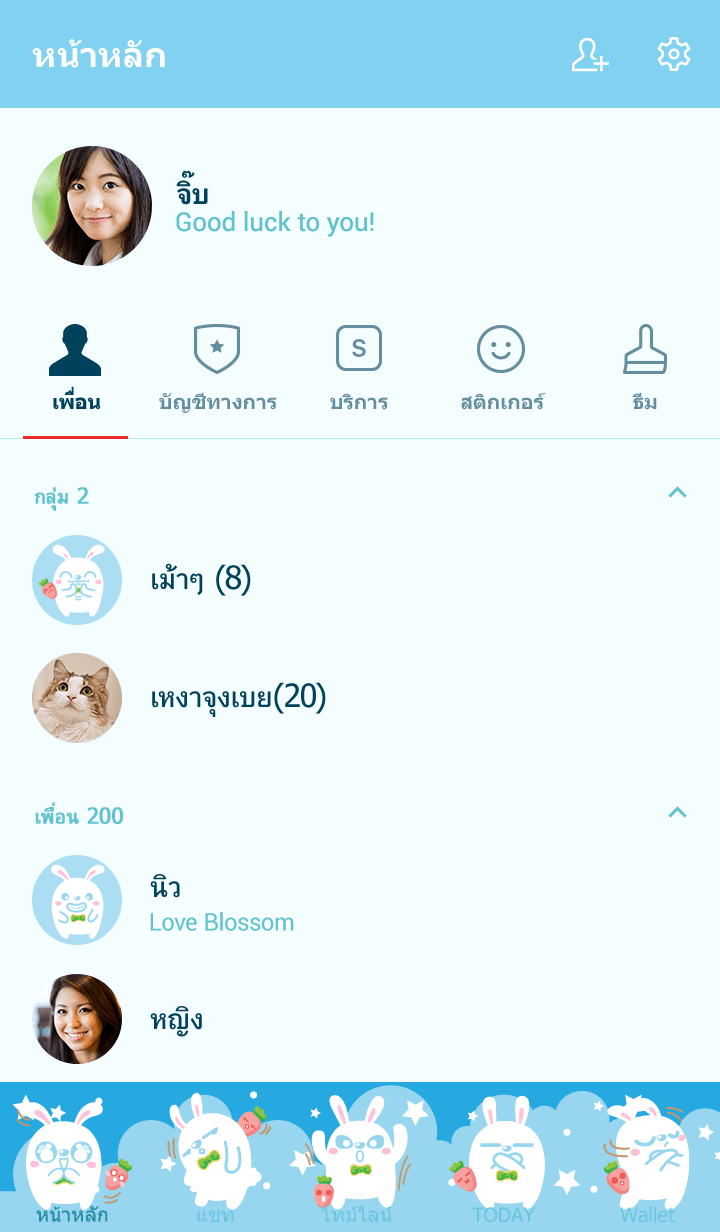The height and width of the screenshot is (1232, 720).
Task: Collapse the เพื่อน 200 section
Action: tap(677, 812)
